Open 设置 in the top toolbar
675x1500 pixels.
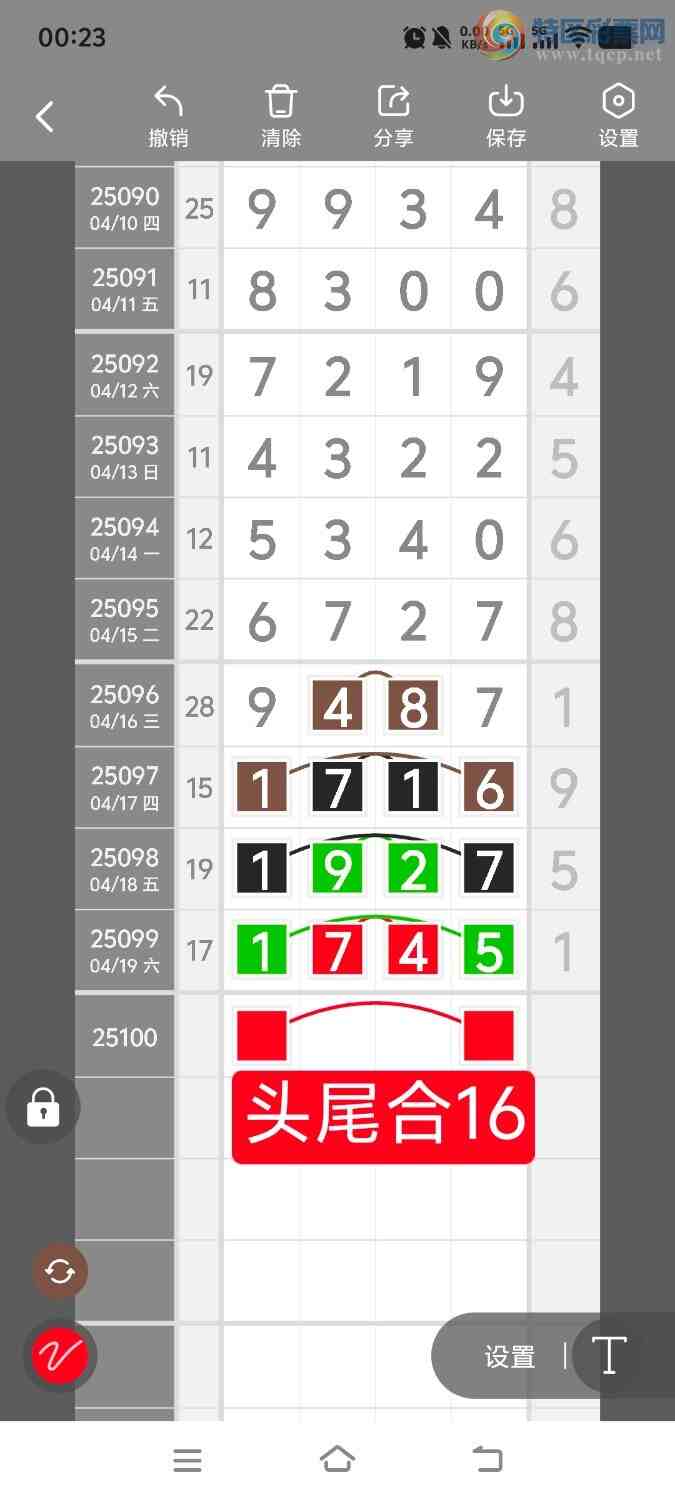pyautogui.click(x=618, y=117)
